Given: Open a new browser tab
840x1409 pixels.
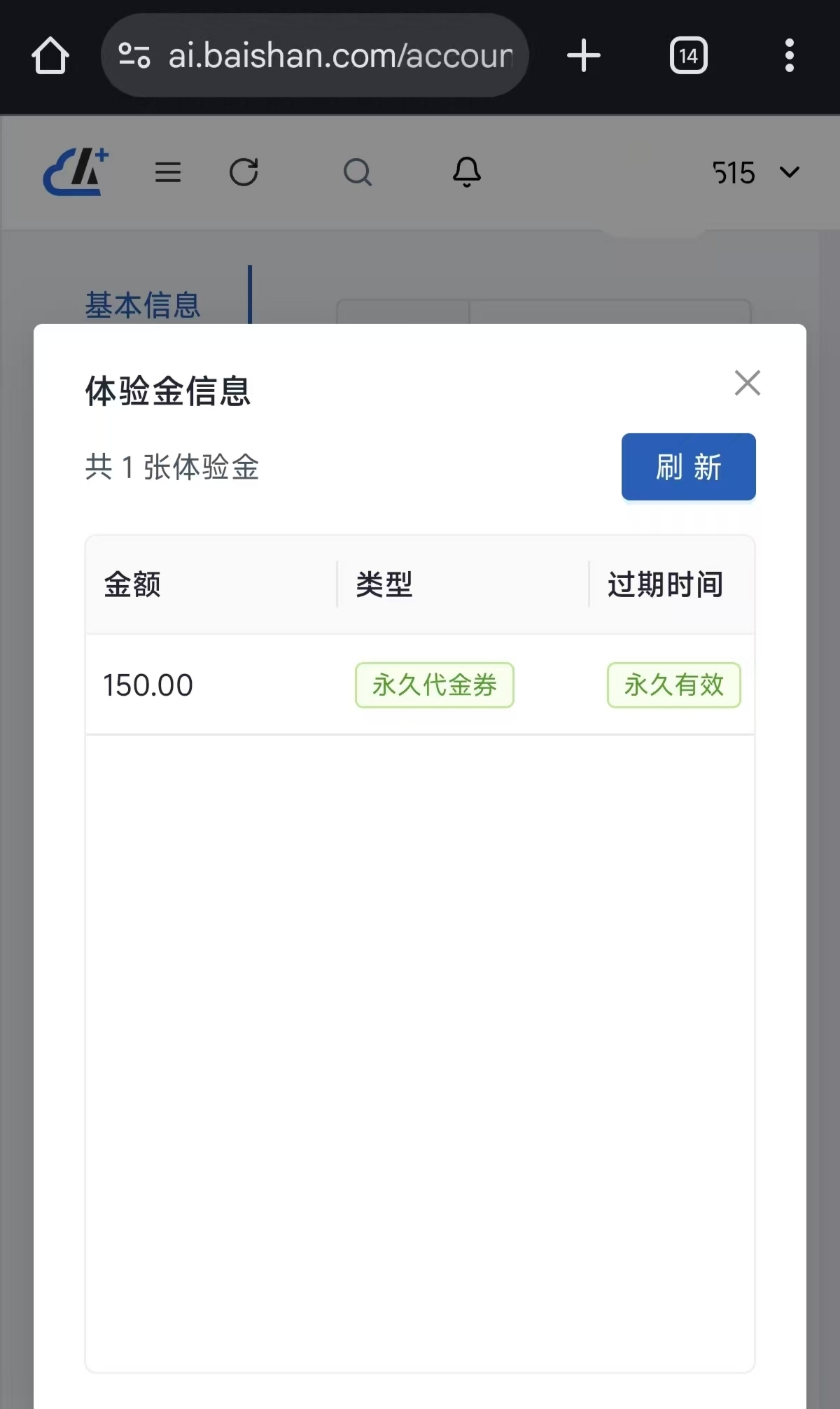Looking at the screenshot, I should pos(583,55).
